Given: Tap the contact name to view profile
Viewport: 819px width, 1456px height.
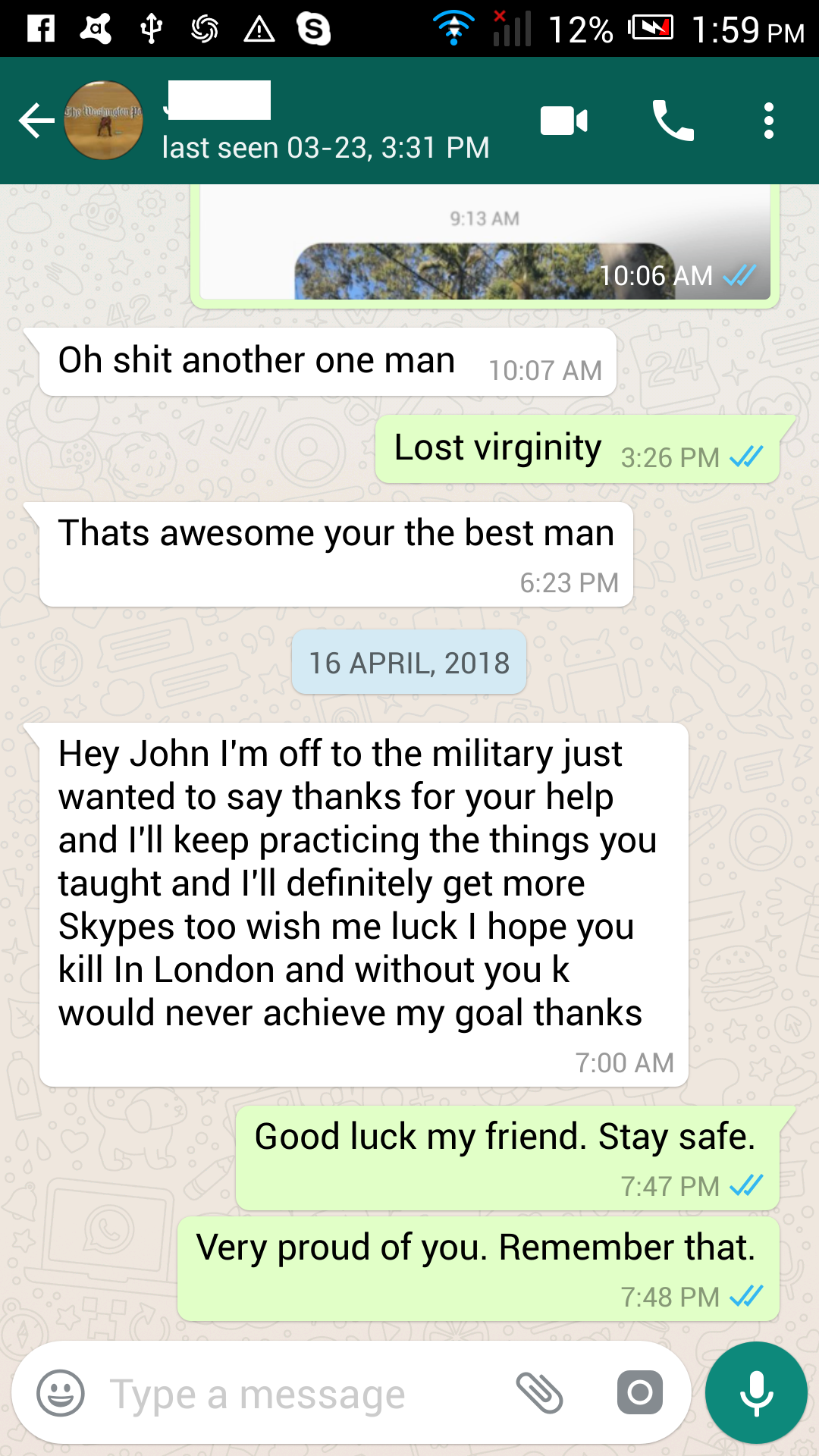Looking at the screenshot, I should pos(218,99).
